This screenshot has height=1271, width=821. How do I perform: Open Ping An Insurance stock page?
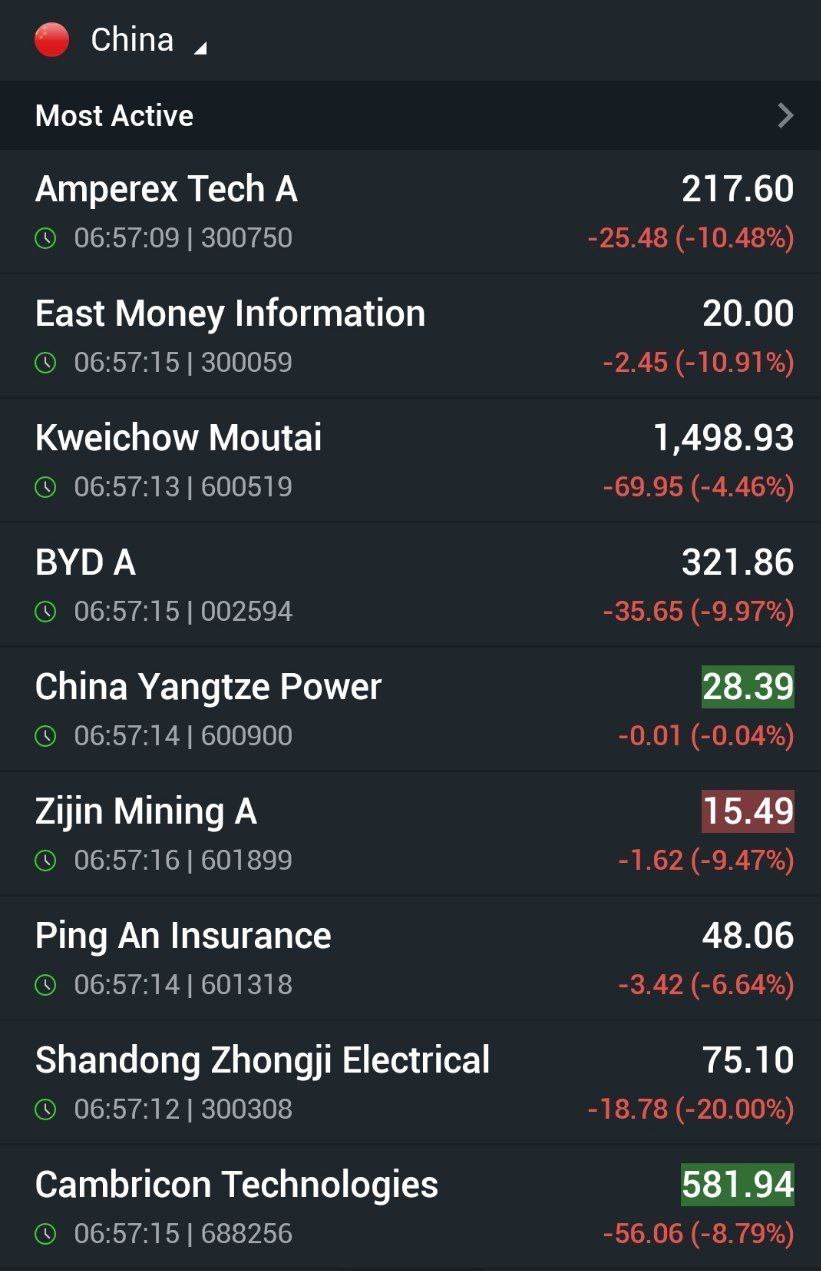pyautogui.click(x=183, y=936)
